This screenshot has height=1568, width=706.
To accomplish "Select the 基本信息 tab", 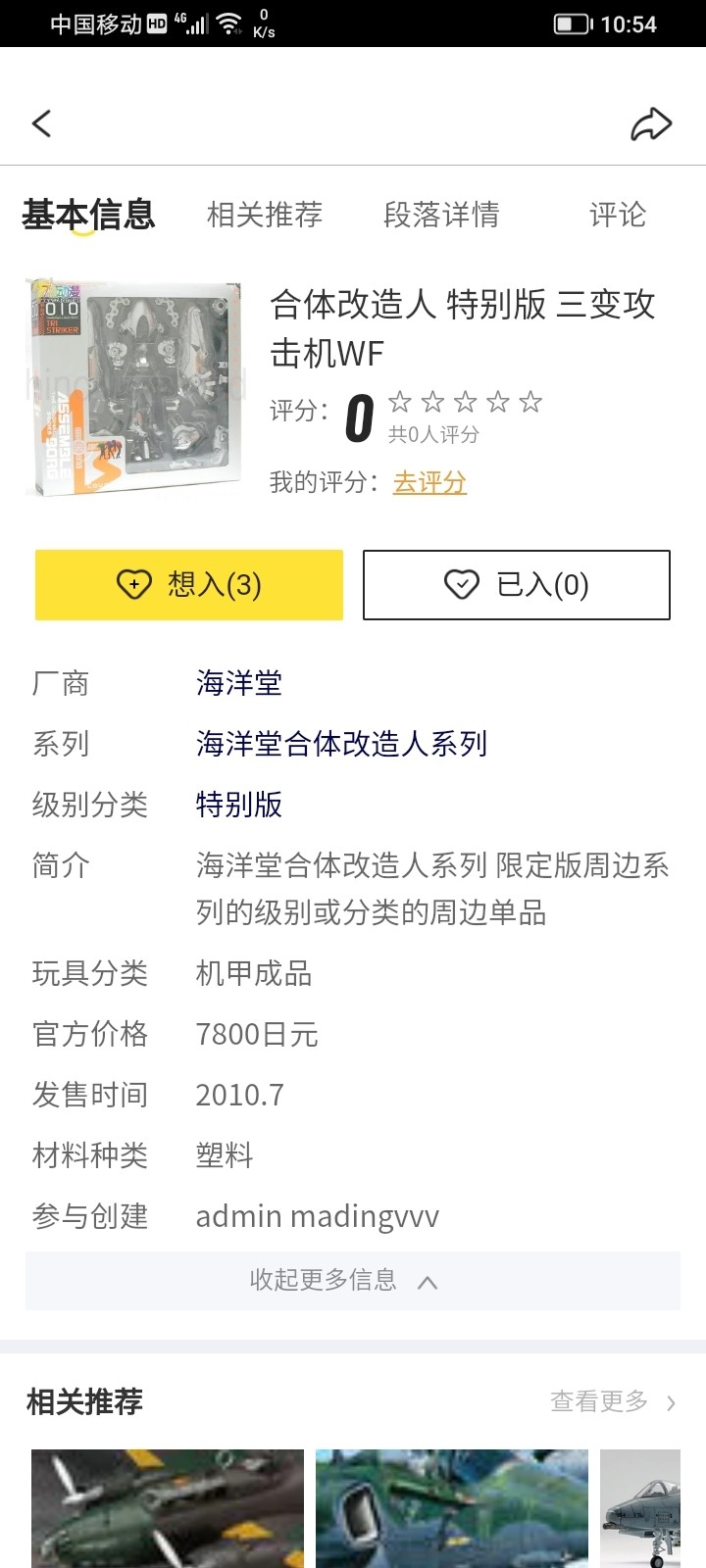I will (x=88, y=215).
